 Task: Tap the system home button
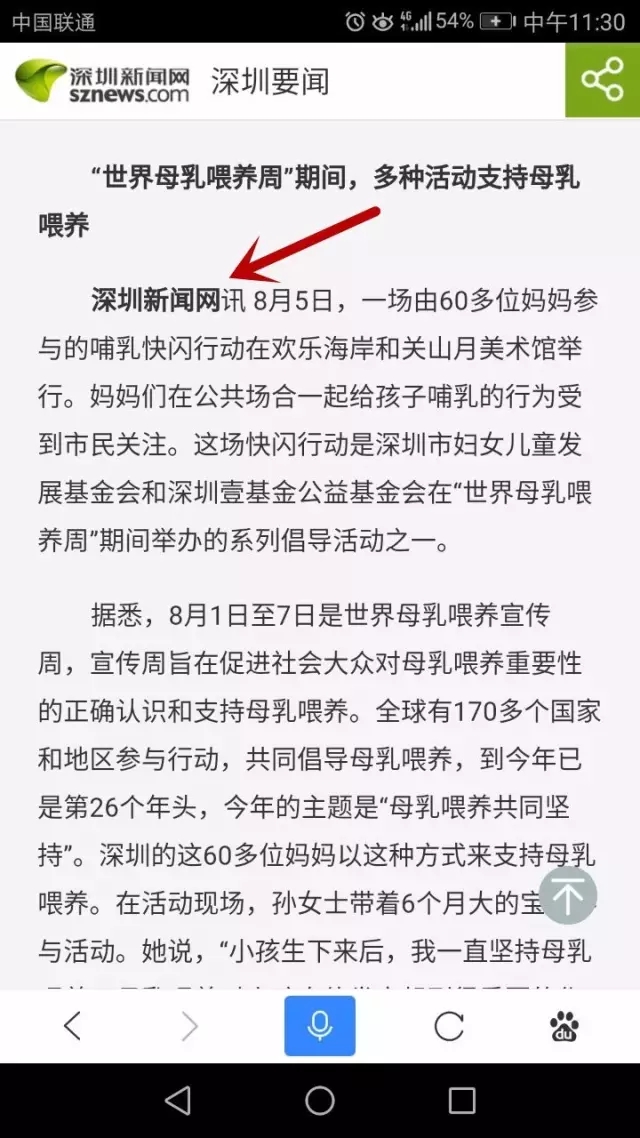click(320, 1101)
